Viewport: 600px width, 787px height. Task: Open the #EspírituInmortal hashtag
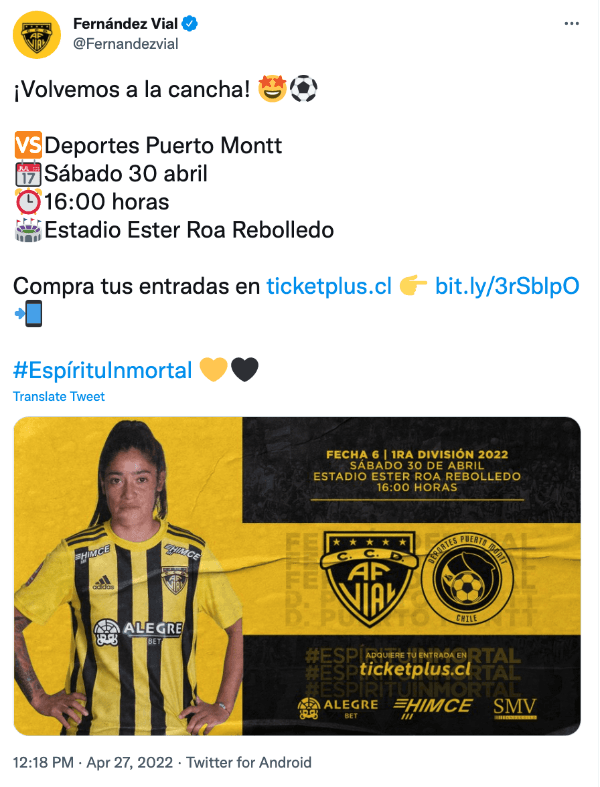(x=102, y=370)
